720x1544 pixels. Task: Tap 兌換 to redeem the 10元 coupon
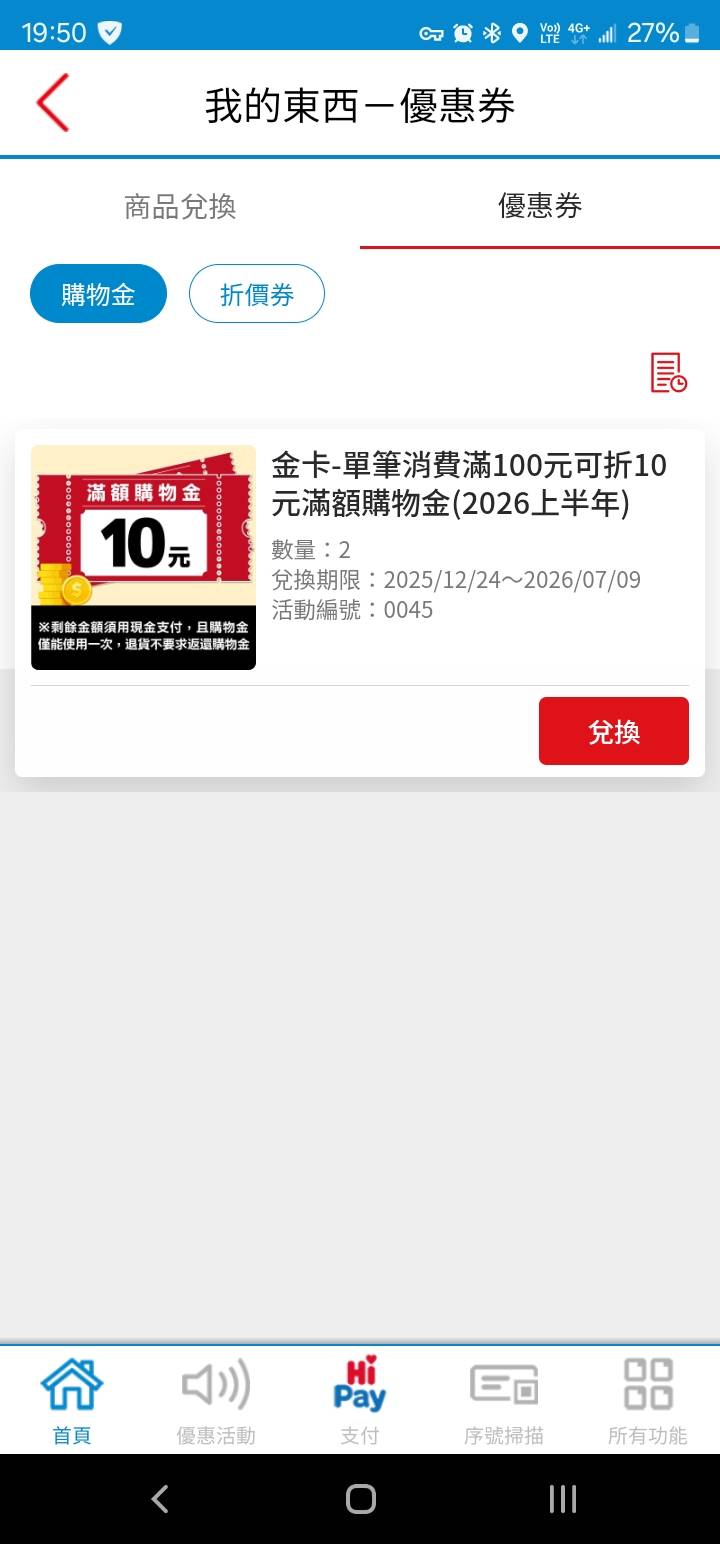click(613, 731)
